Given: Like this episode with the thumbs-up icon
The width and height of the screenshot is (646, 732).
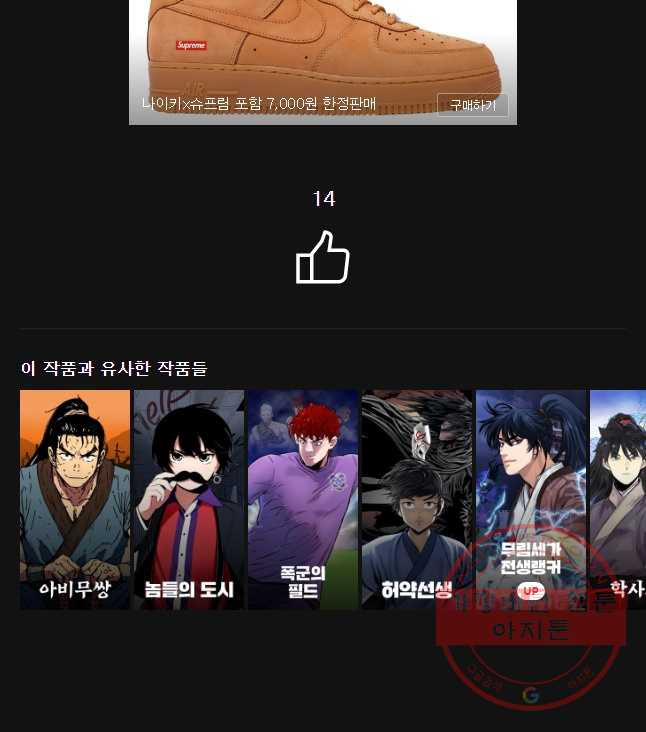Looking at the screenshot, I should 323,258.
